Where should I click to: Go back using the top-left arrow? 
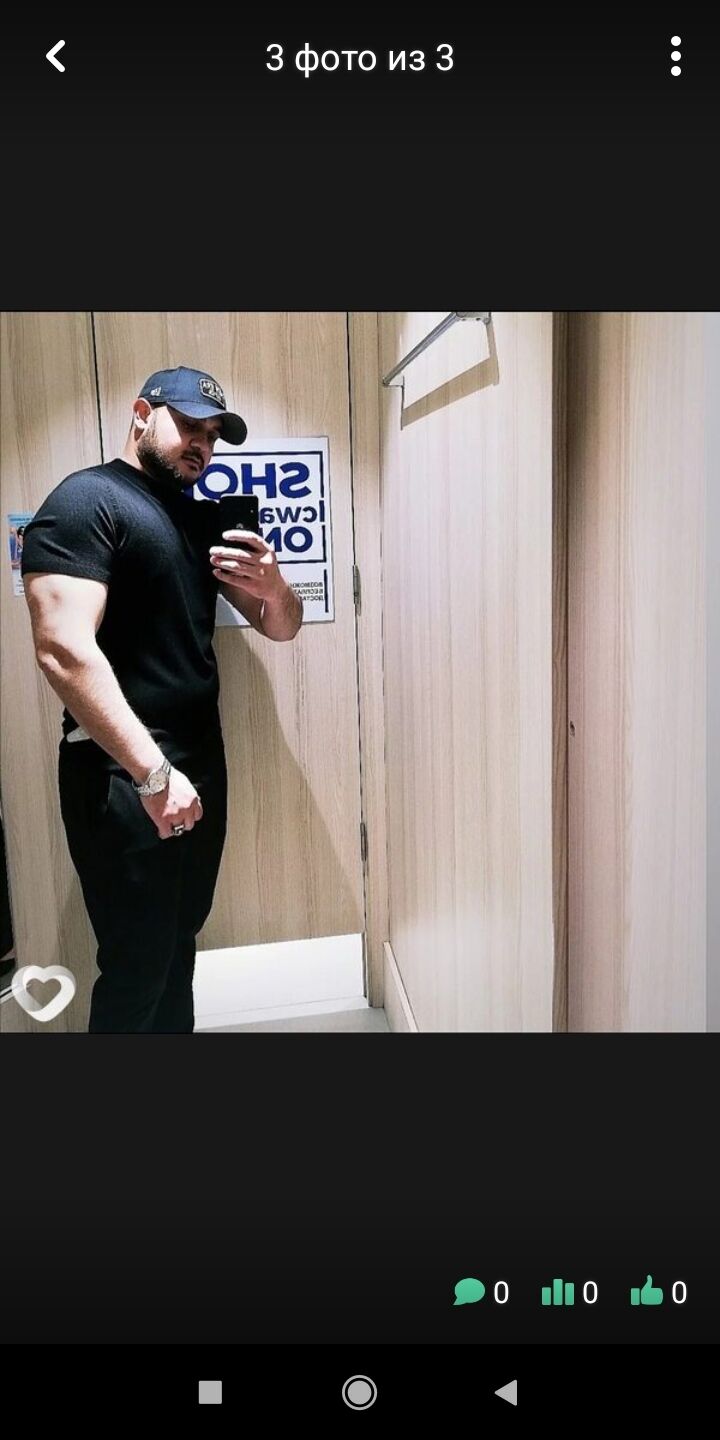point(56,57)
